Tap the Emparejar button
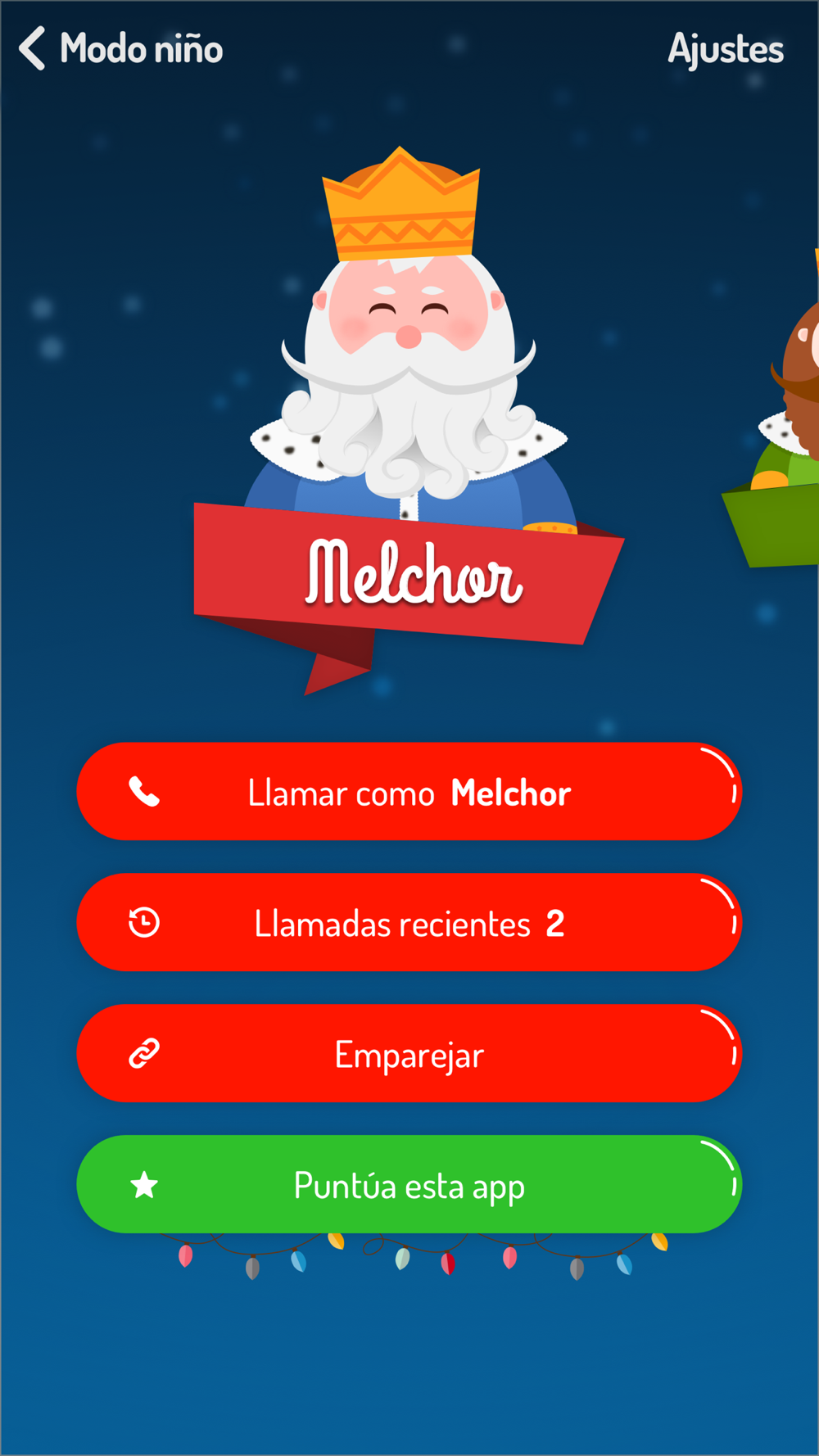Image resolution: width=819 pixels, height=1456 pixels. [x=409, y=1053]
